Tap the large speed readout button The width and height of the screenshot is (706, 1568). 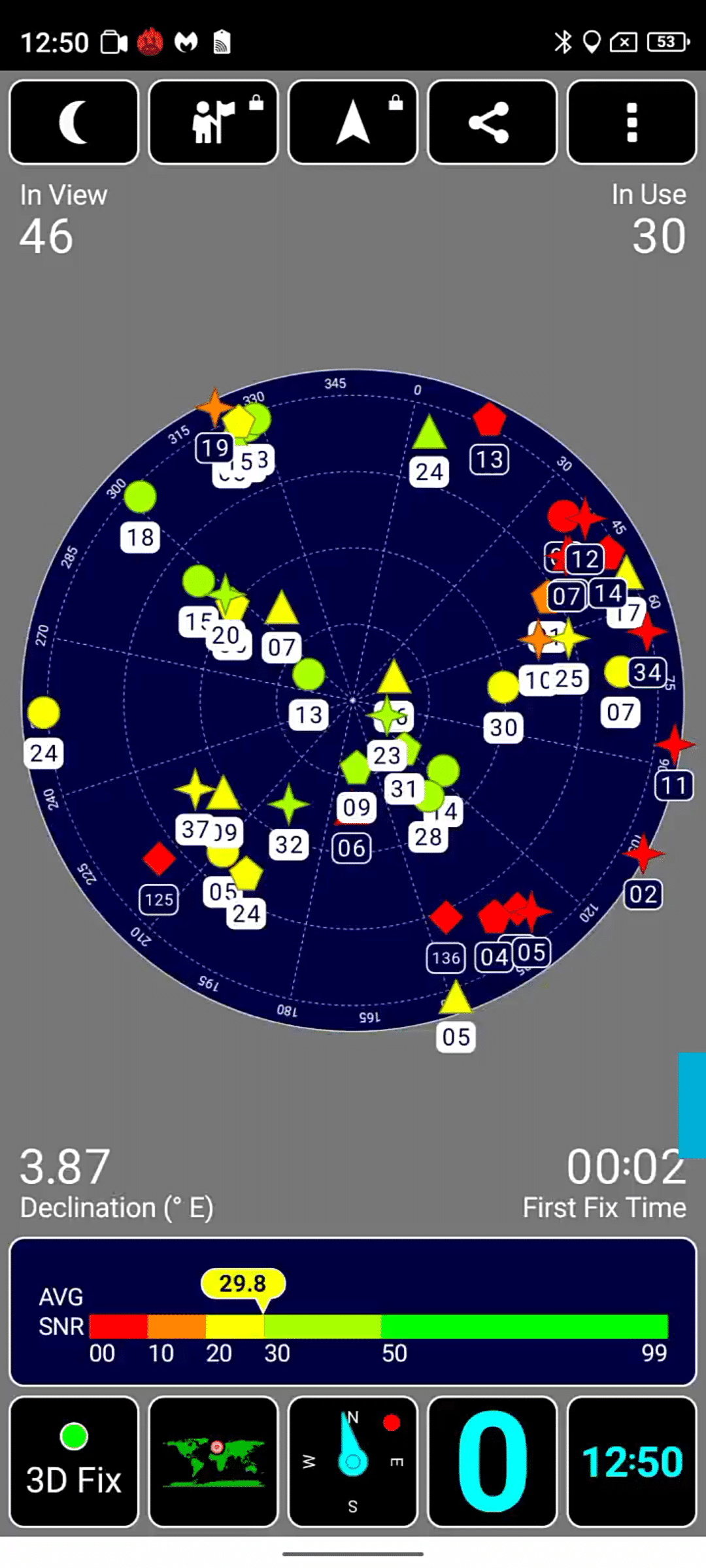tap(492, 1462)
